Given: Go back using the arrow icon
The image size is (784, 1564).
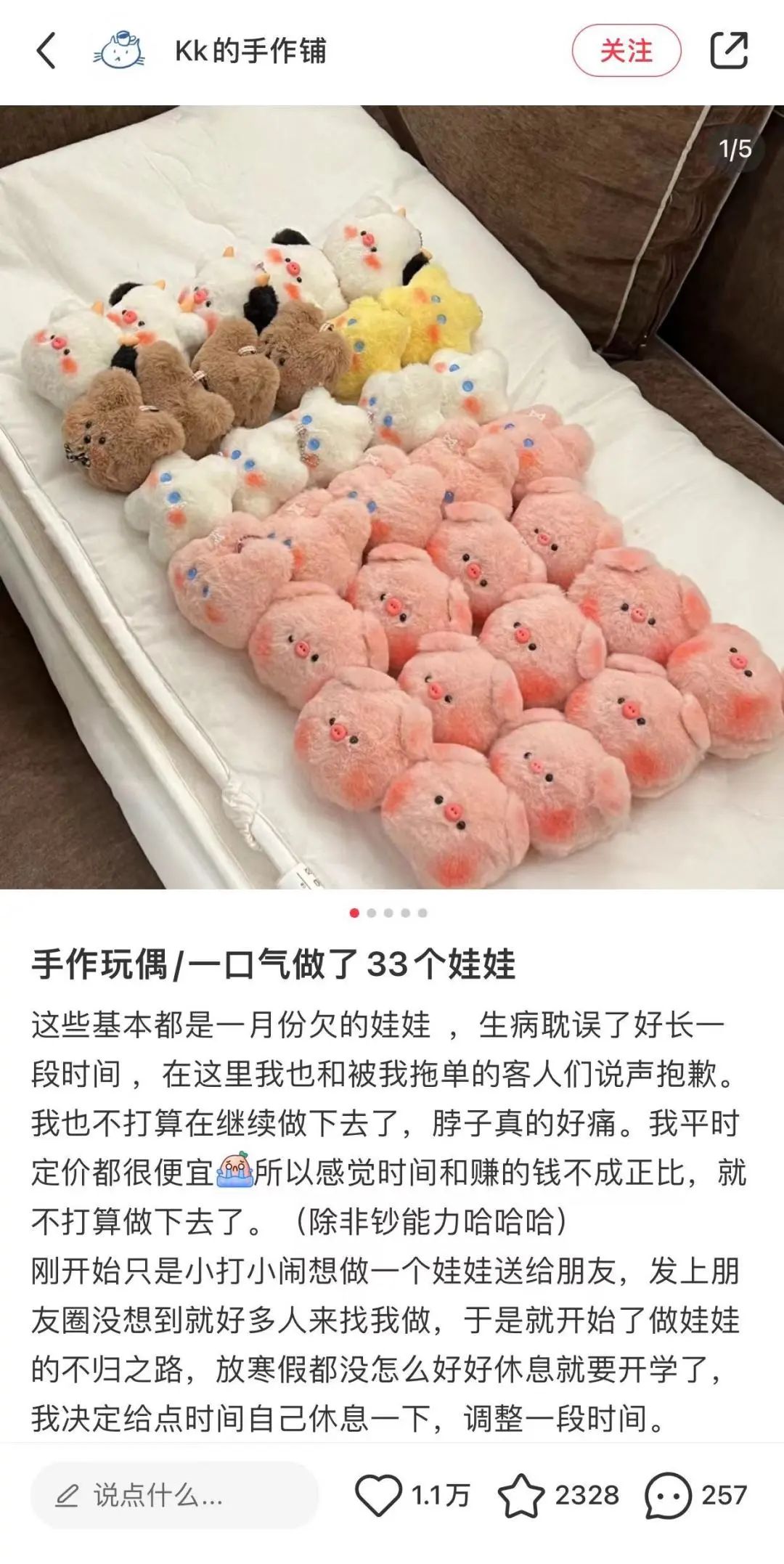Looking at the screenshot, I should click(46, 51).
